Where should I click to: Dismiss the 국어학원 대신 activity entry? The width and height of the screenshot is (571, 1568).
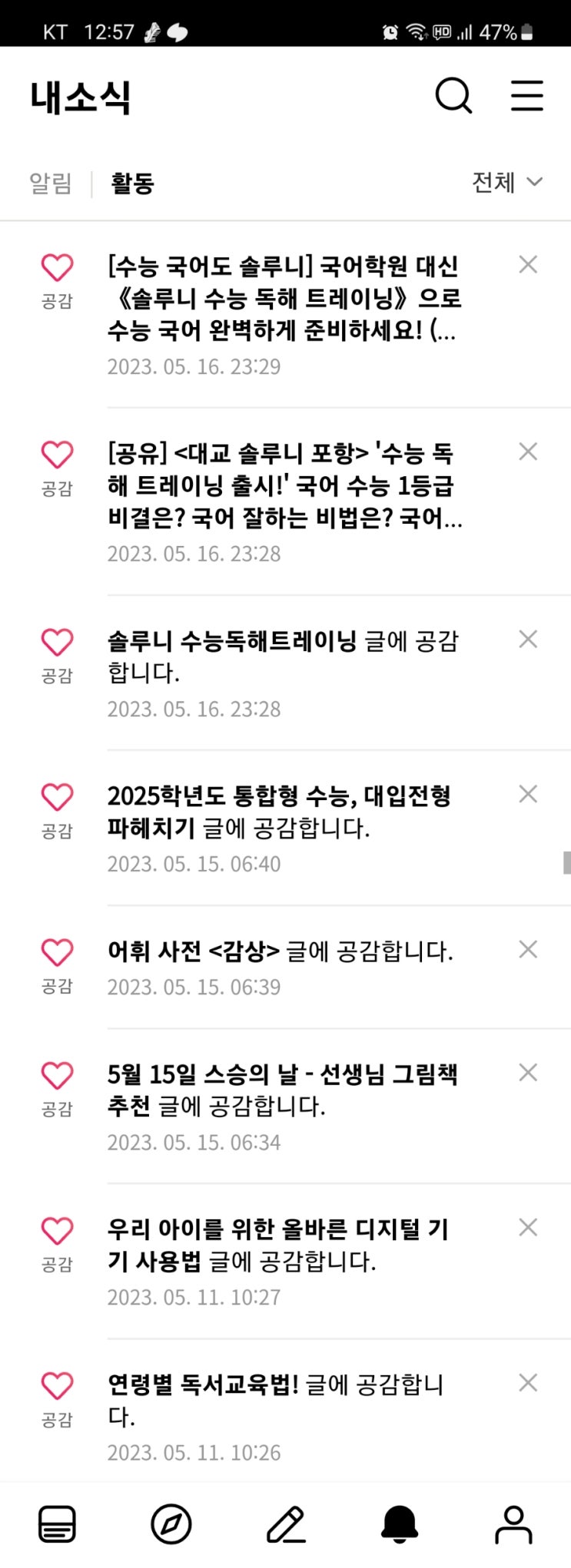coord(528,264)
